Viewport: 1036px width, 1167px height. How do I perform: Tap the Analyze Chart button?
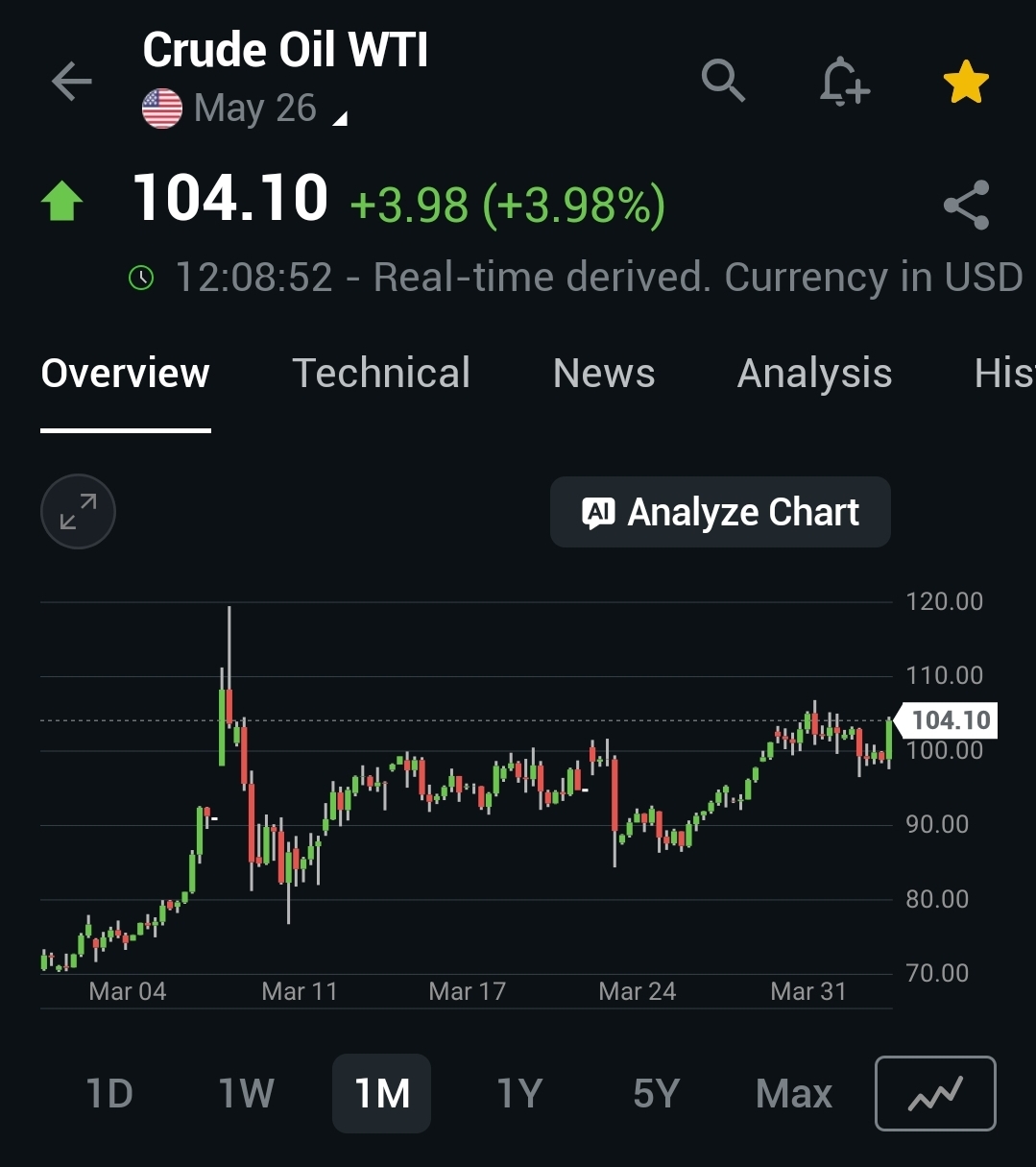(720, 512)
